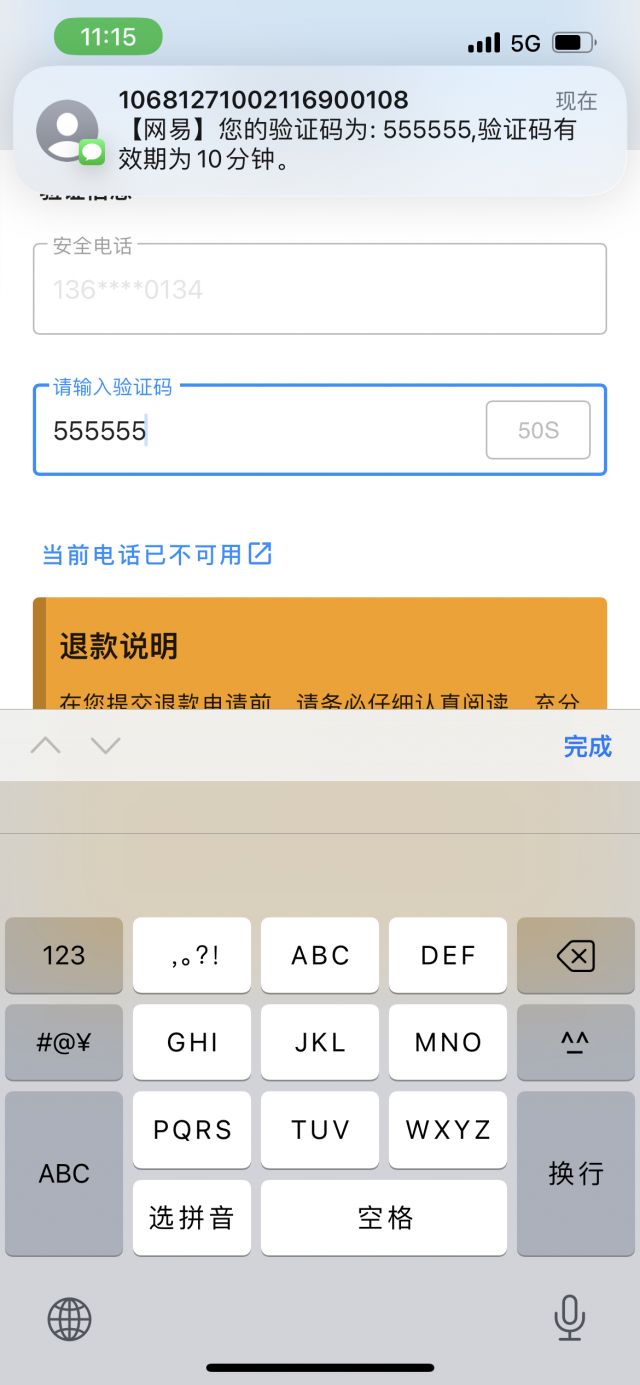640x1385 pixels.
Task: Tap the 空格 space key
Action: [x=384, y=1218]
